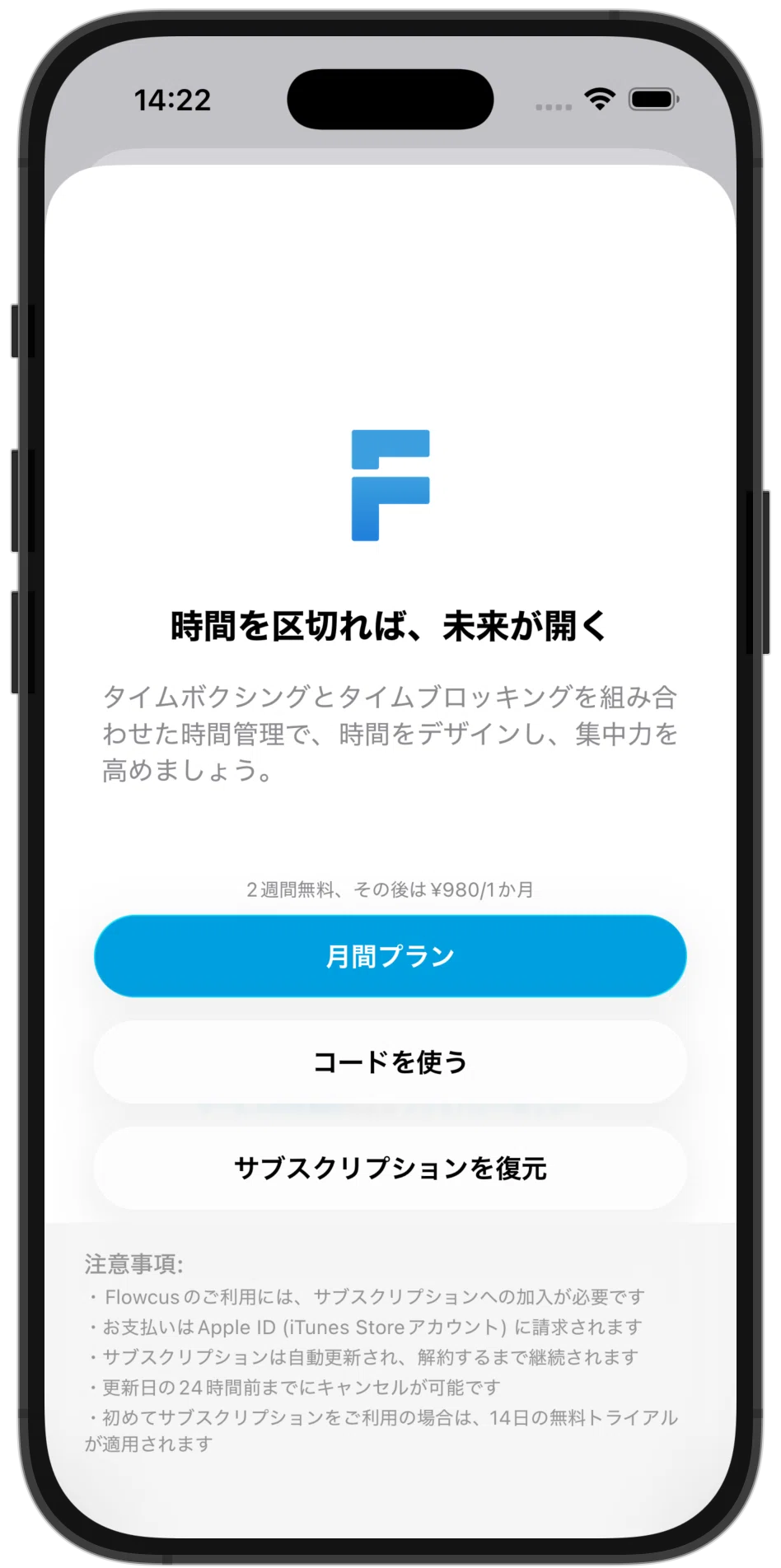Viewport: 781px width, 1568px height.
Task: Select the 月間プラン subscription button
Action: coord(390,955)
